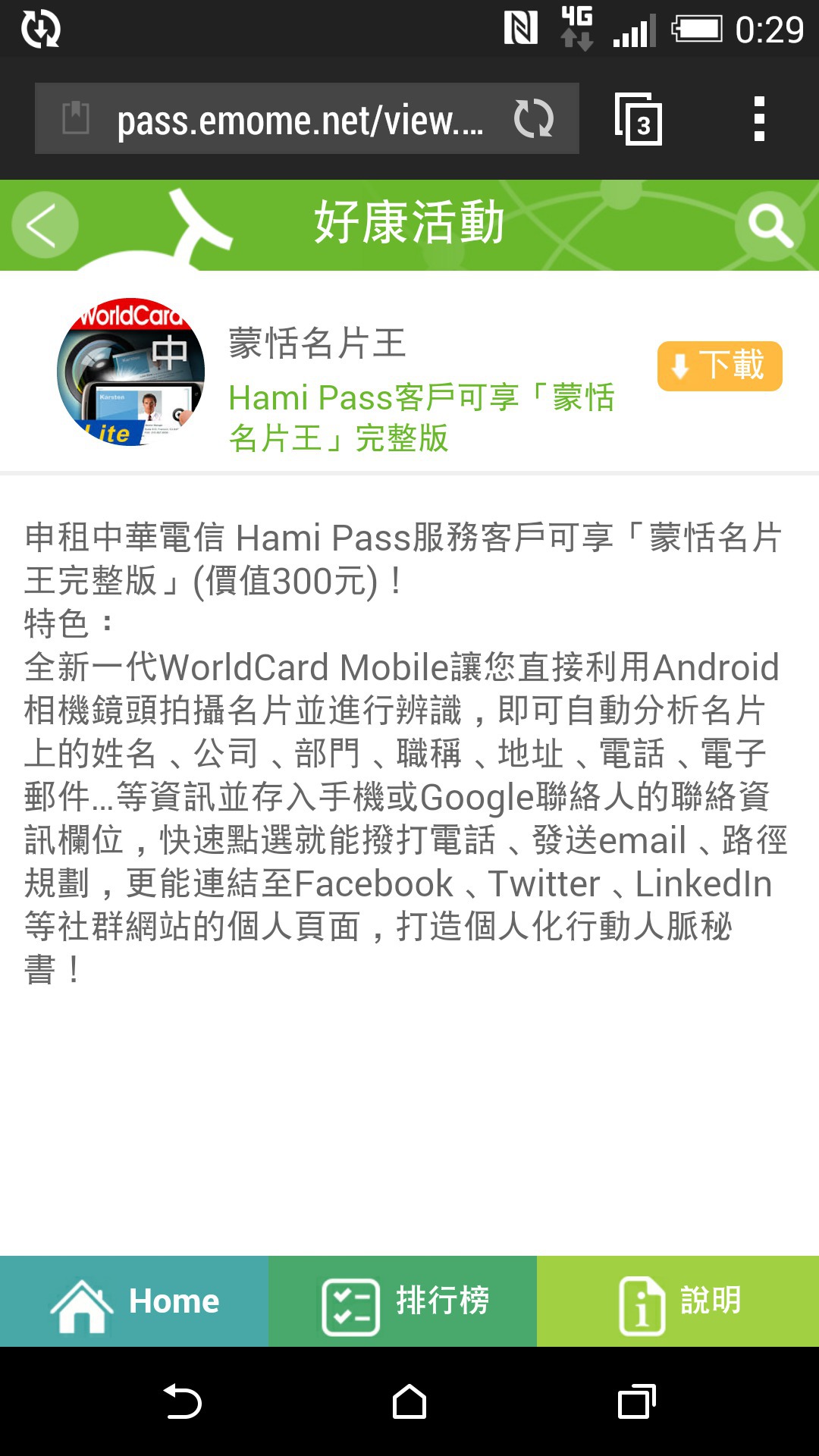Open the recent apps button
The height and width of the screenshot is (1456, 819).
click(636, 1401)
